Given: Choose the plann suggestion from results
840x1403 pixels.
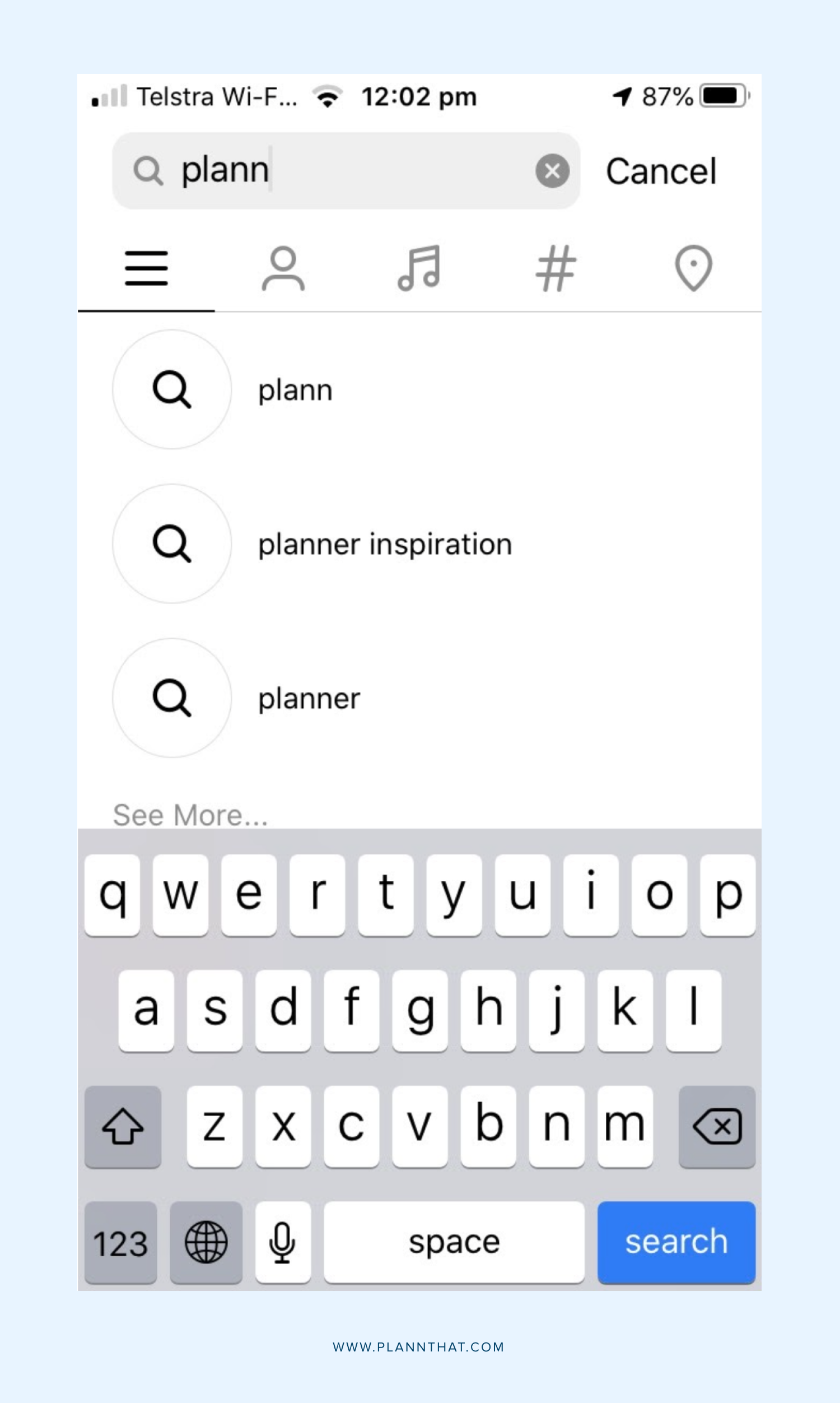Looking at the screenshot, I should pyautogui.click(x=295, y=389).
